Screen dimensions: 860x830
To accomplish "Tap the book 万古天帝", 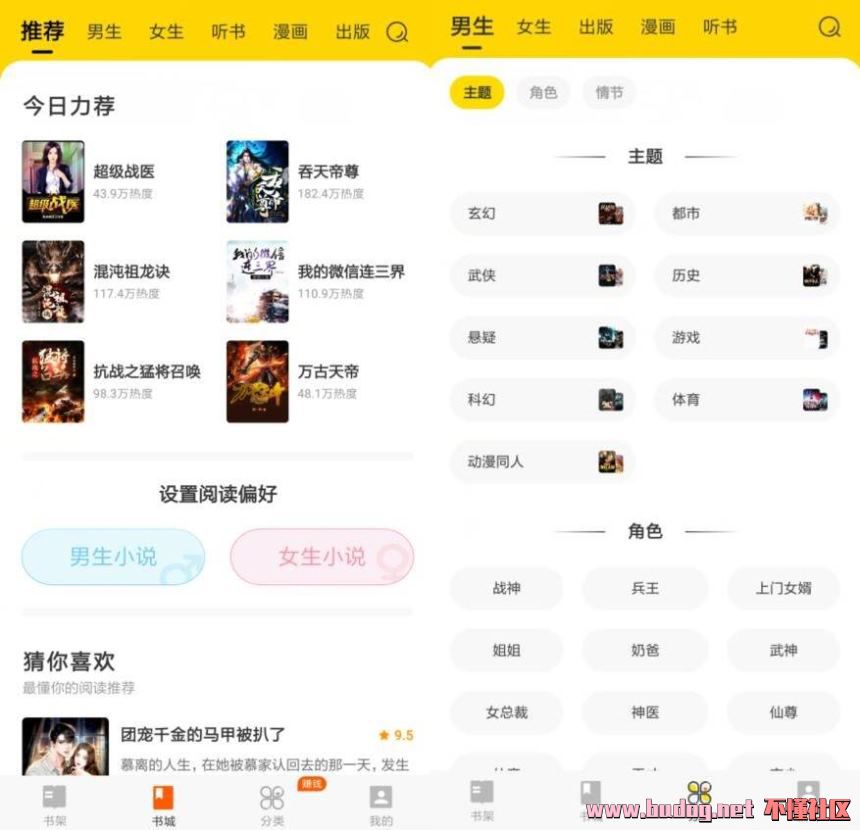I will pyautogui.click(x=328, y=372).
